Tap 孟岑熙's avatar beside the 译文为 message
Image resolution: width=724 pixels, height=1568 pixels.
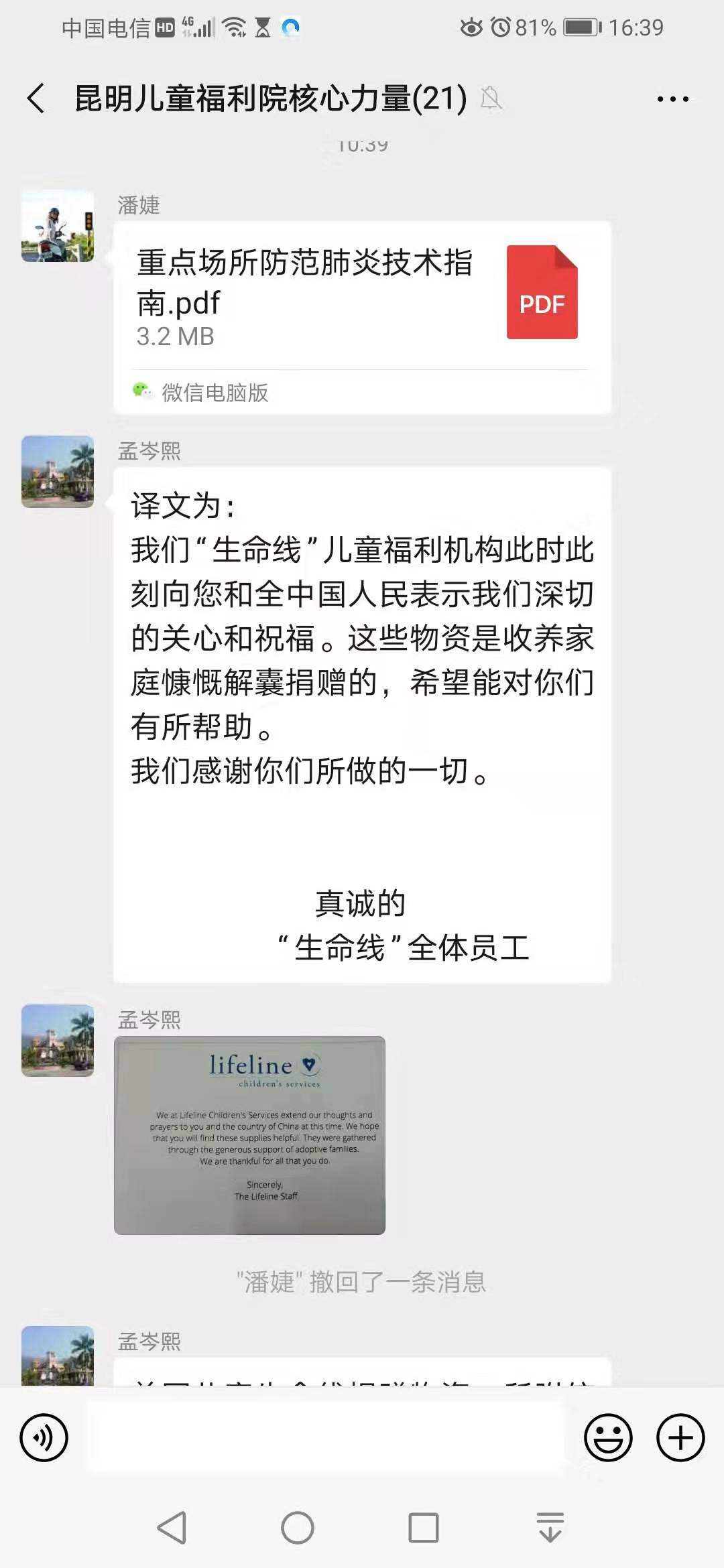coord(58,472)
